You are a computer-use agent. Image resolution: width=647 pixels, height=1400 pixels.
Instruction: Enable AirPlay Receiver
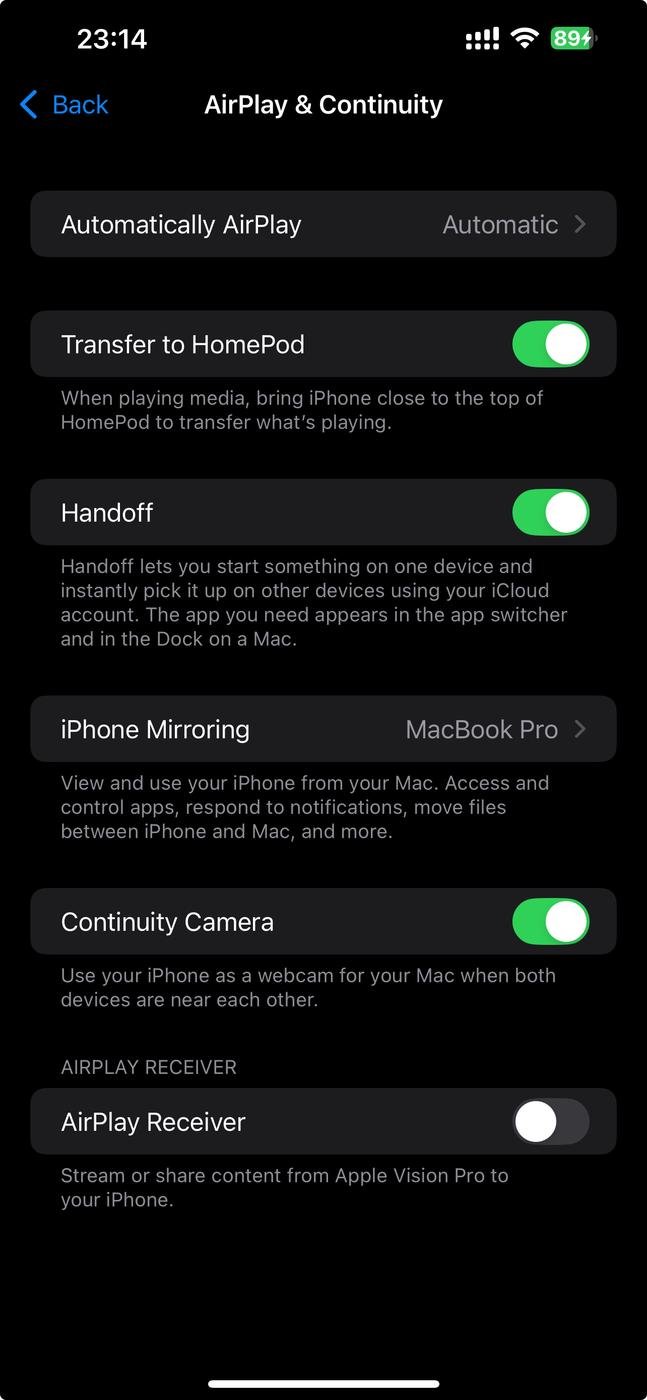(550, 1122)
